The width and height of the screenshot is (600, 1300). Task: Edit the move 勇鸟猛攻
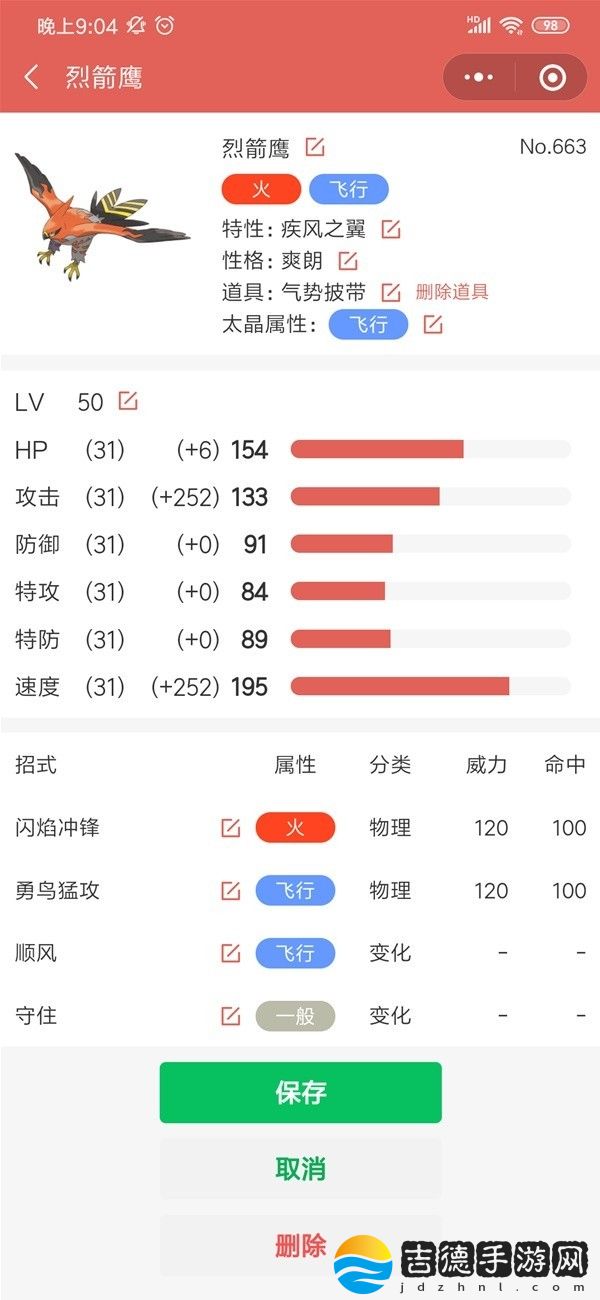click(x=231, y=890)
